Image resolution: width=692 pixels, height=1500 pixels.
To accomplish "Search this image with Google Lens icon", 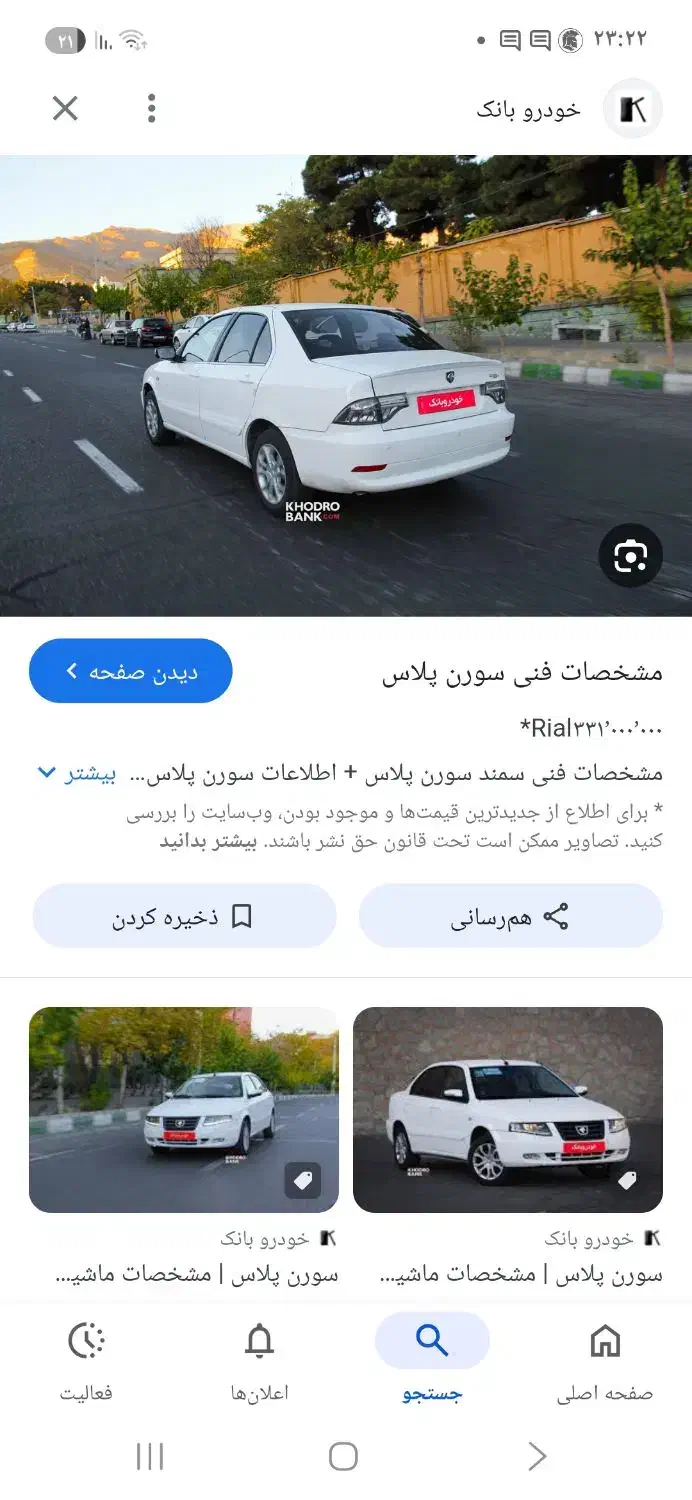I will point(630,556).
